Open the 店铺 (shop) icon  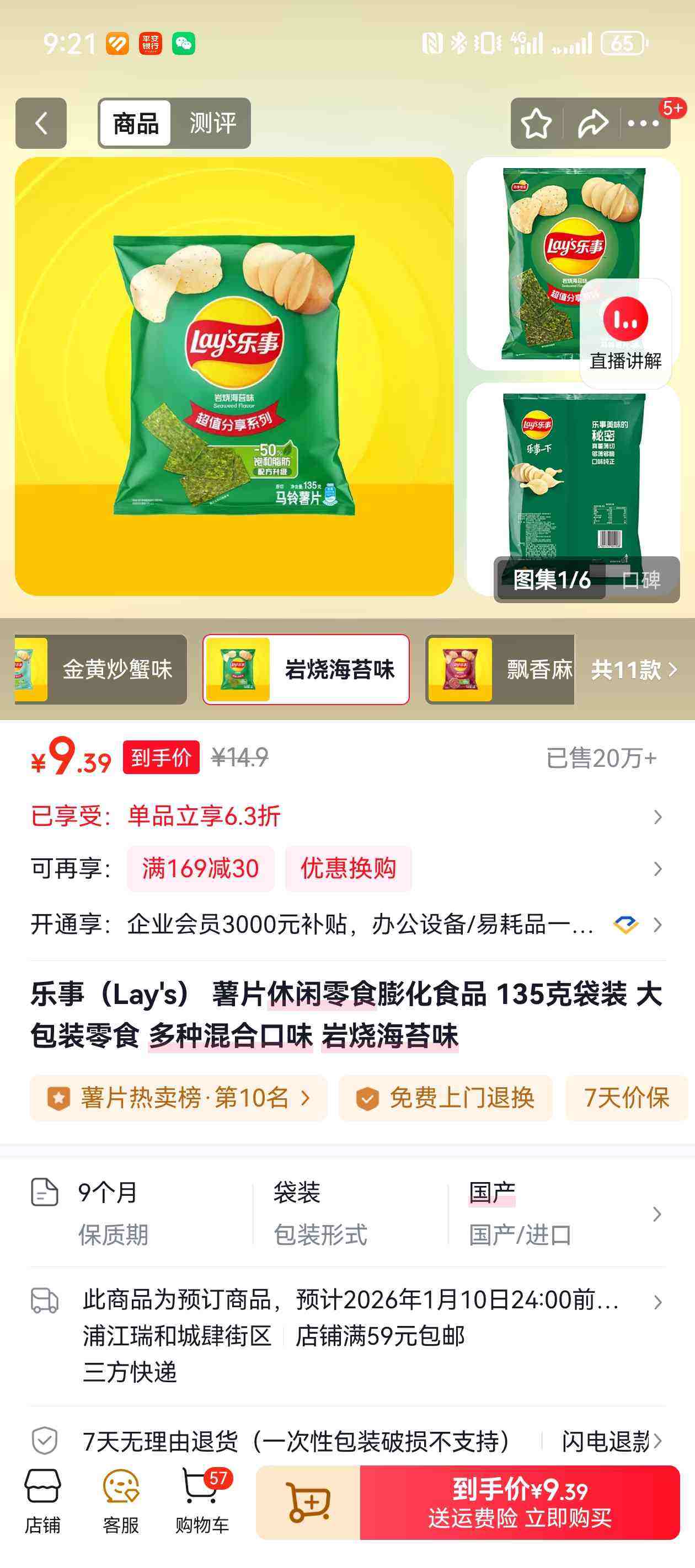39,1516
